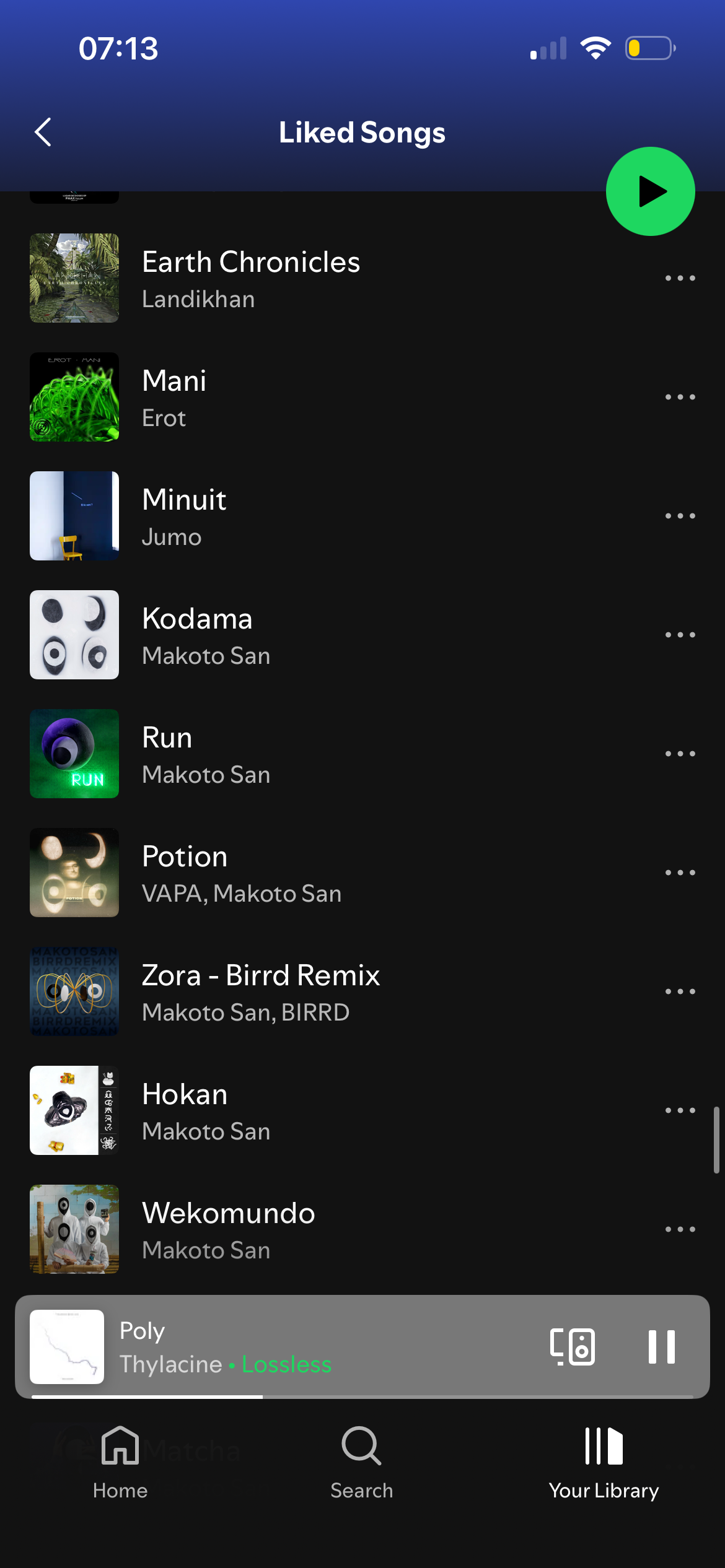Viewport: 725px width, 1568px height.
Task: Start playing Liked Songs with green button
Action: [x=650, y=191]
